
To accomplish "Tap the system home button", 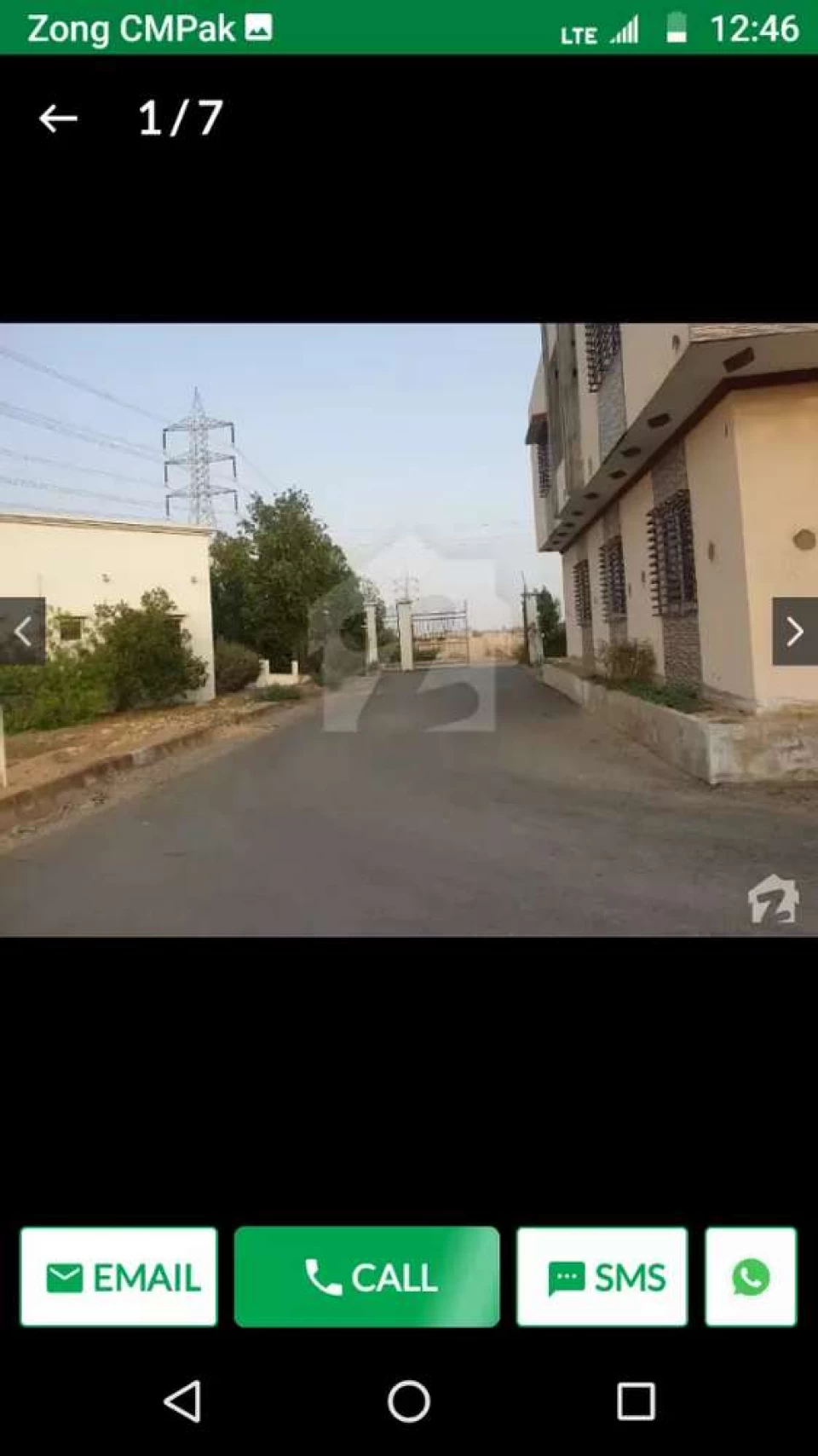I will 409,1401.
